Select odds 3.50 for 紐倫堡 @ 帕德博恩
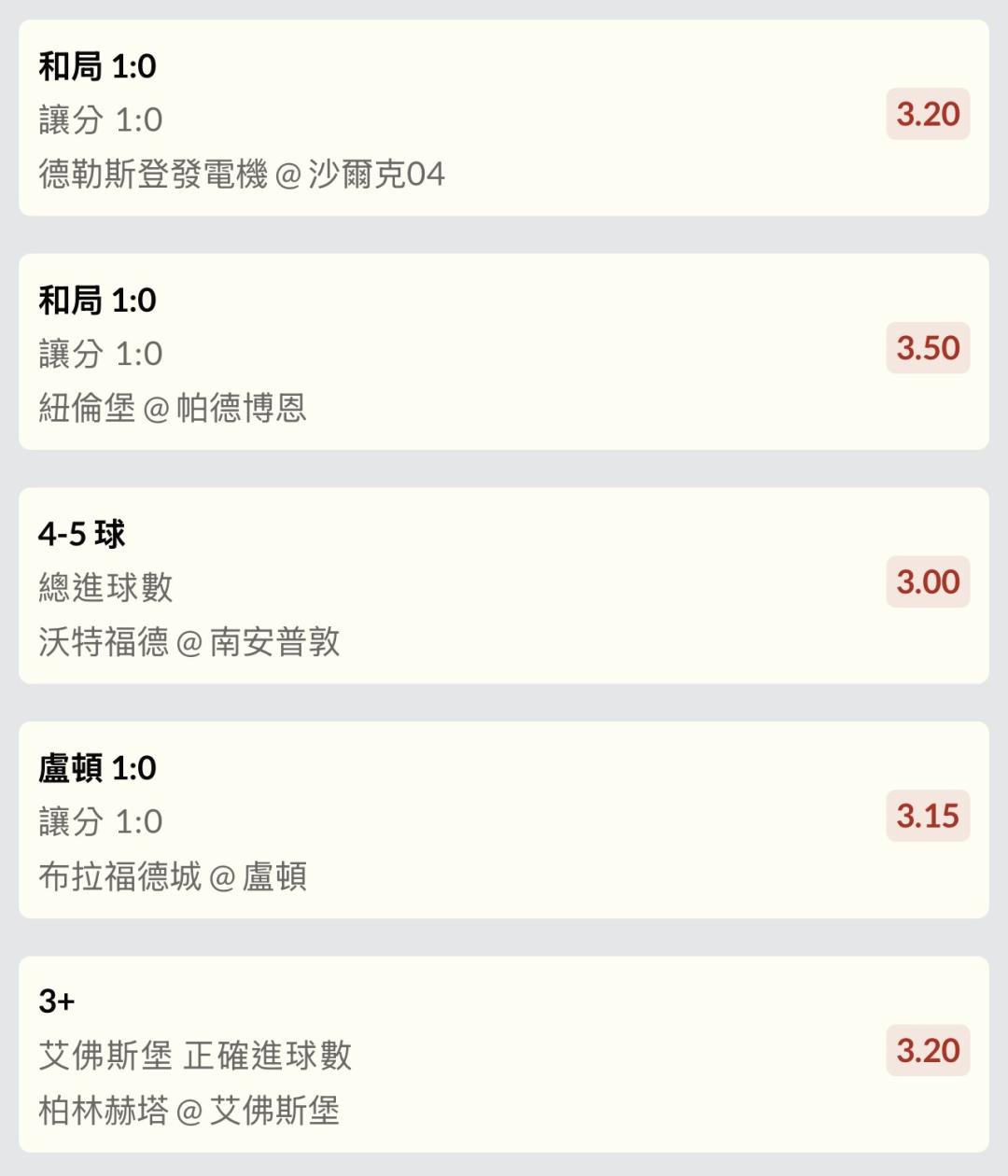 point(928,348)
